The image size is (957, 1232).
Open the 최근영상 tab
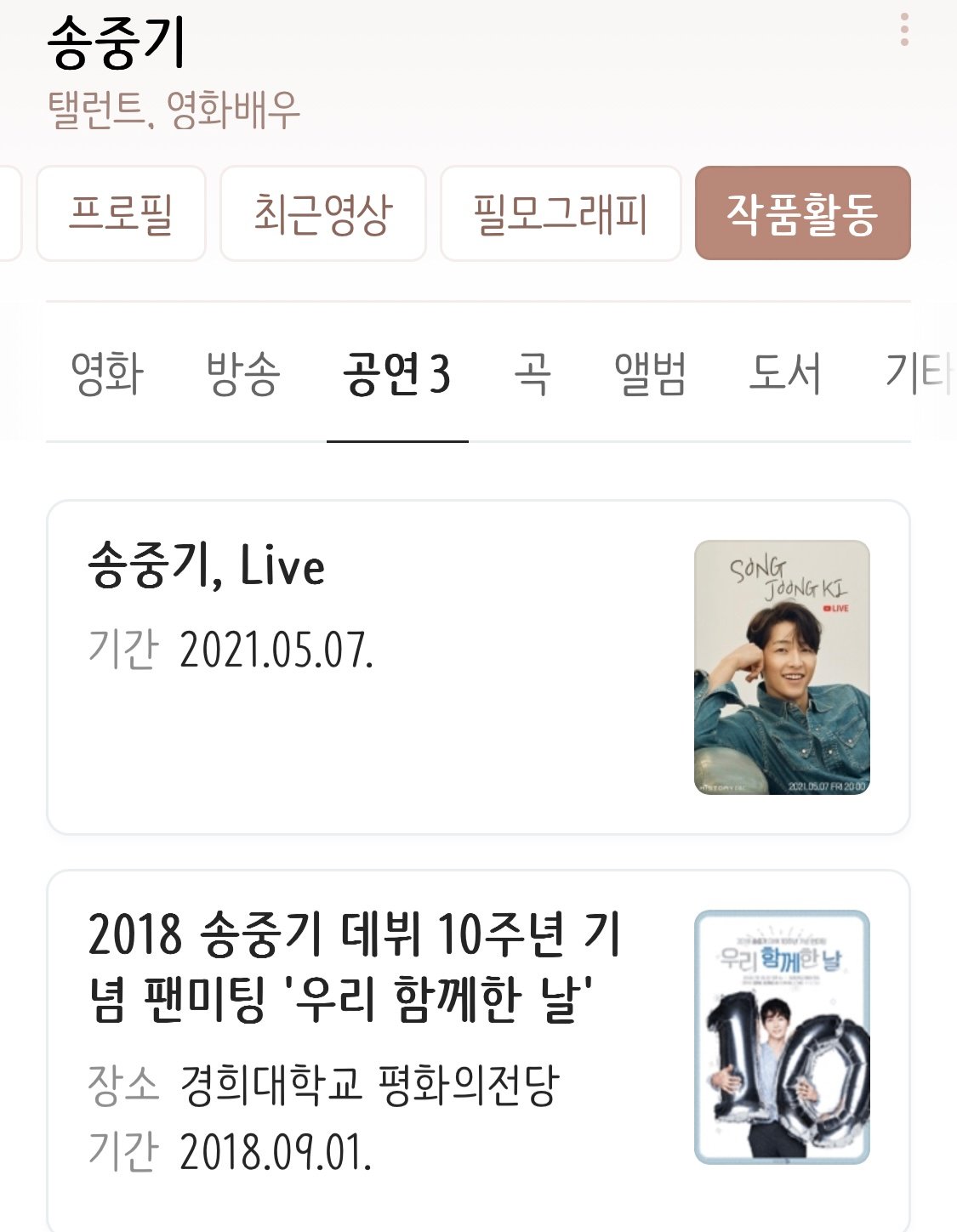pyautogui.click(x=325, y=212)
